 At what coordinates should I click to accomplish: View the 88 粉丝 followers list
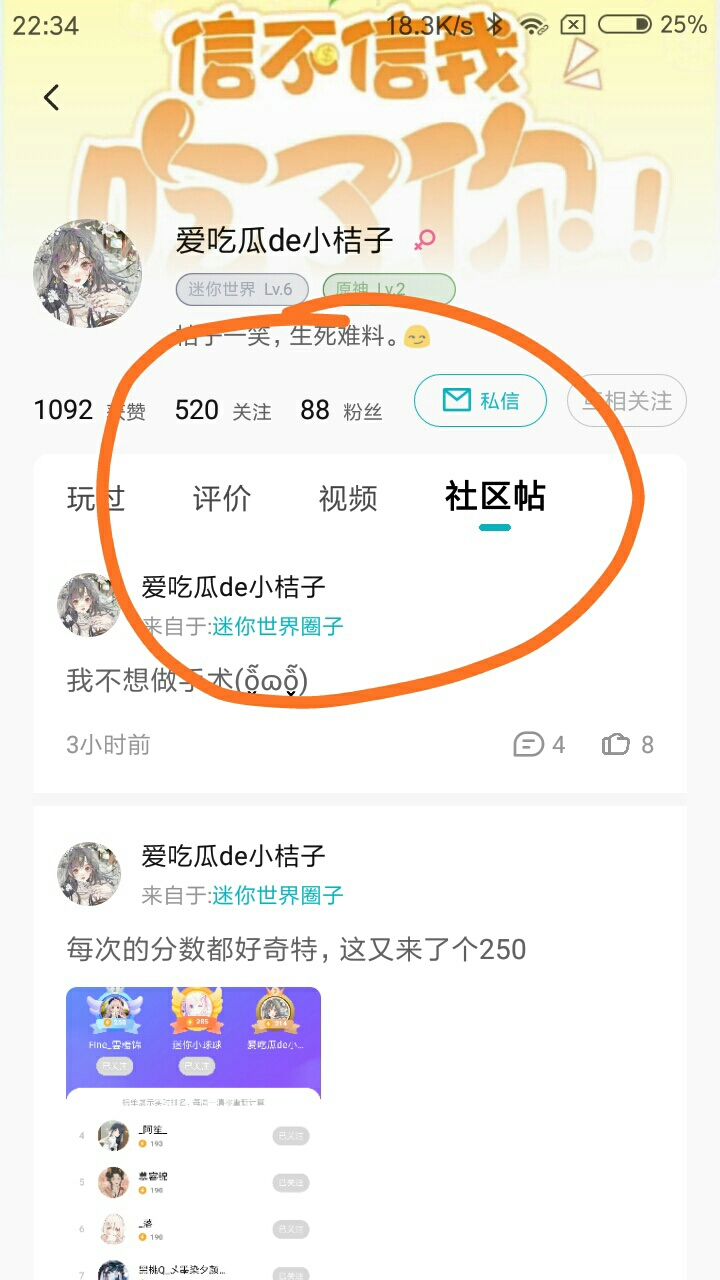coord(341,410)
